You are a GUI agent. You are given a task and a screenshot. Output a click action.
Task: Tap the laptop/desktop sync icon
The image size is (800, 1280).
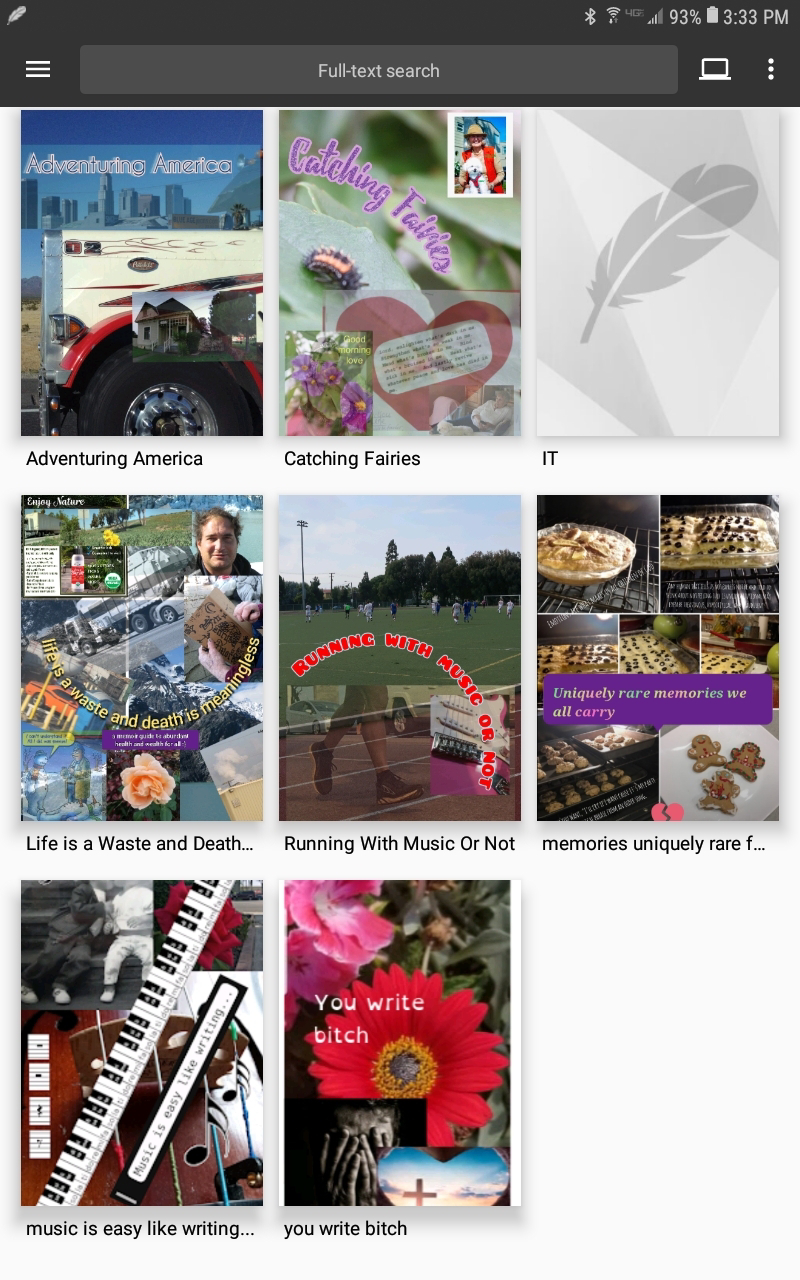tap(714, 69)
